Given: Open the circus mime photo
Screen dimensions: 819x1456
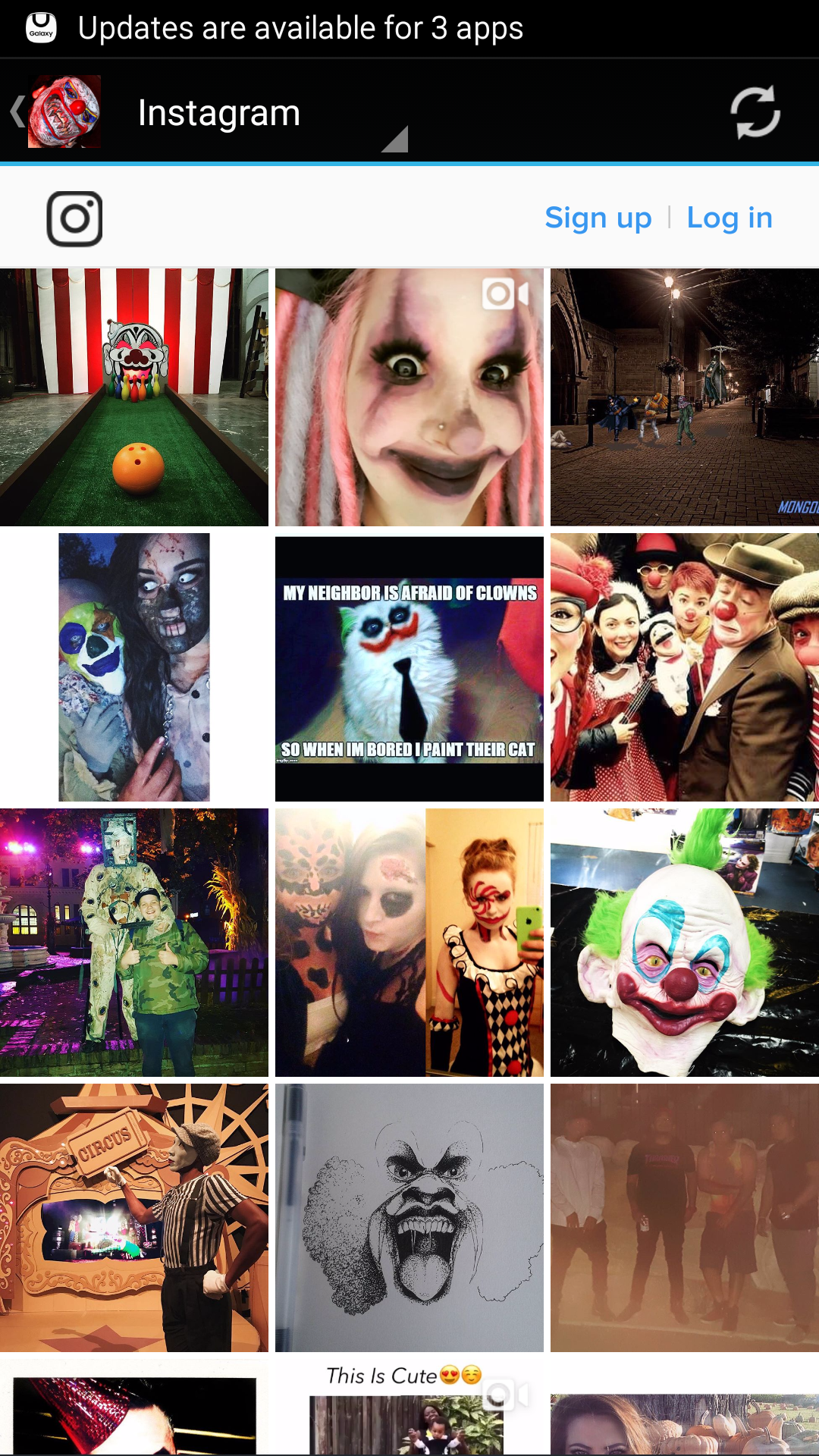Looking at the screenshot, I should tap(134, 1218).
